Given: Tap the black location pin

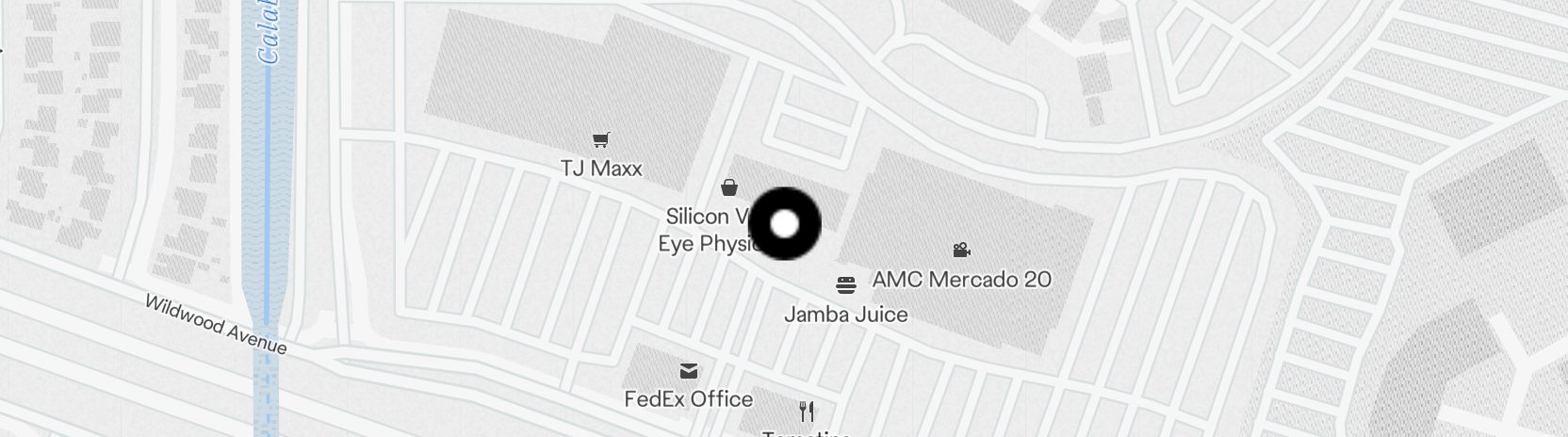Looking at the screenshot, I should click(784, 224).
